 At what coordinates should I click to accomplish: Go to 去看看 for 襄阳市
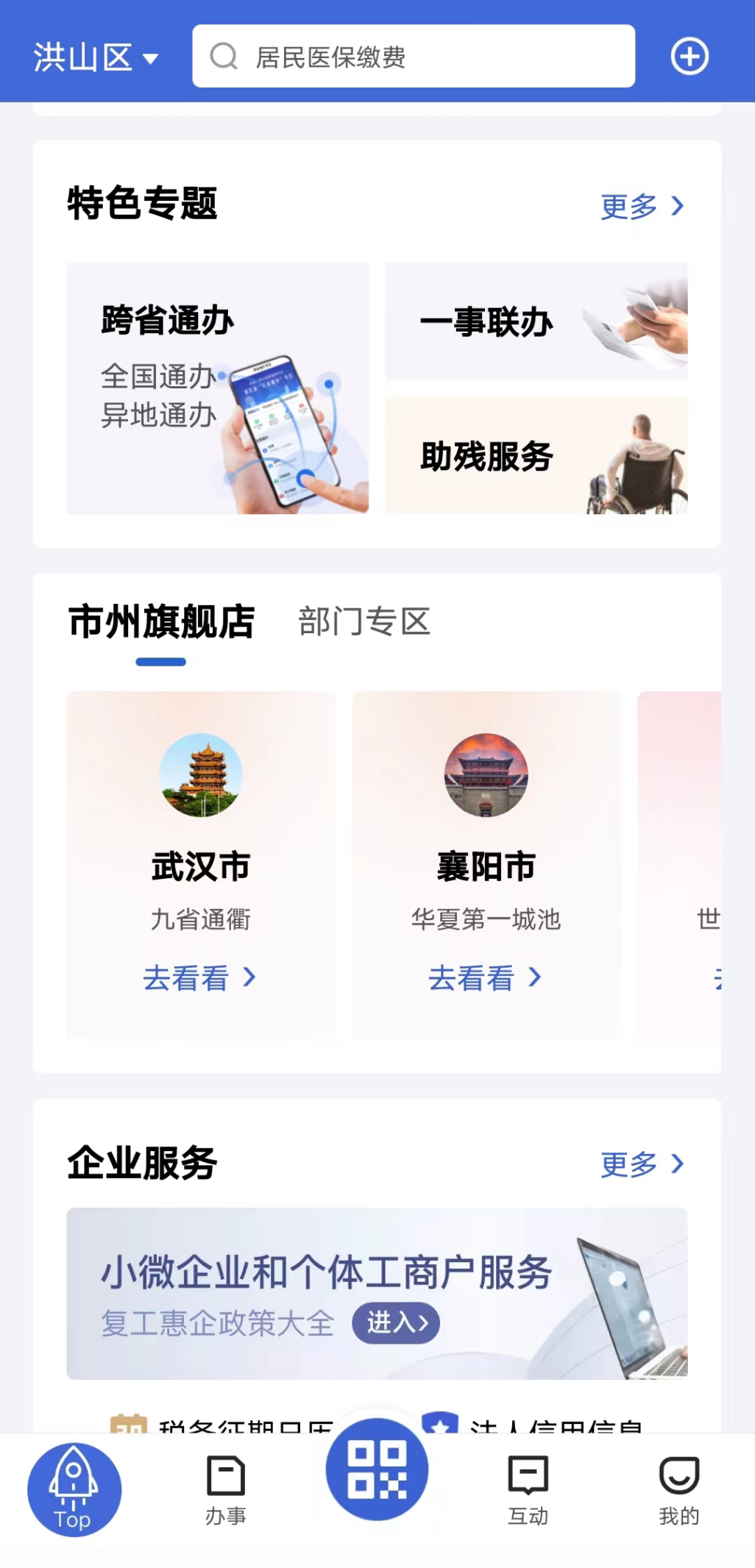coord(485,978)
